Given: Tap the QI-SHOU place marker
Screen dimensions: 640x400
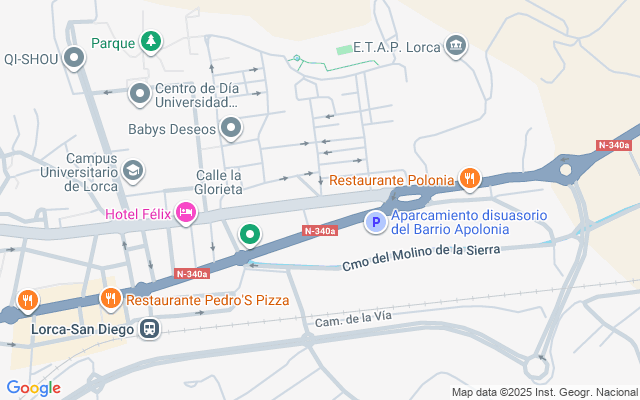Looking at the screenshot, I should click(x=74, y=58).
